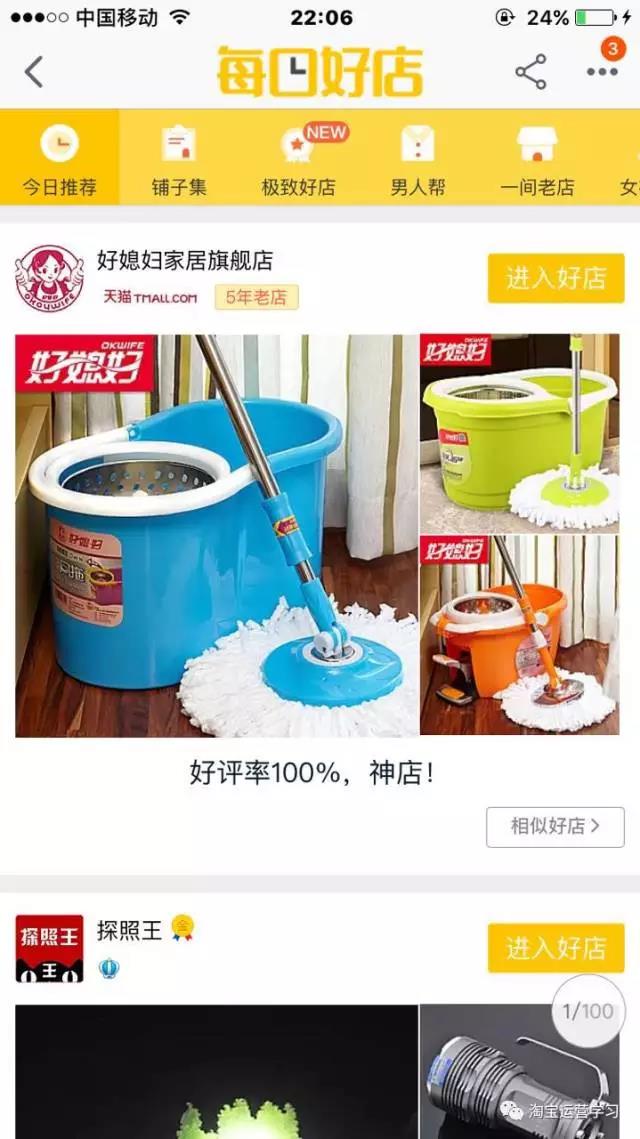
Task: Tap the 相似好店 button
Action: (555, 827)
